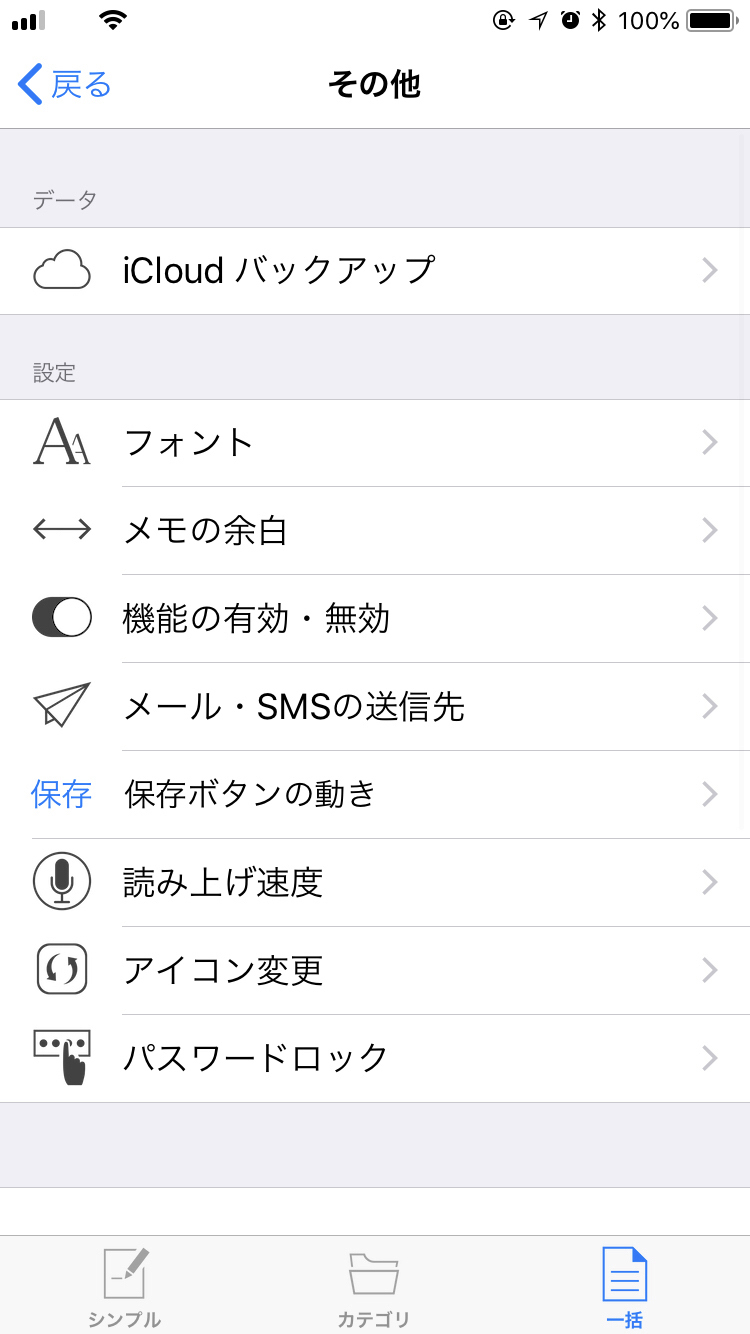This screenshot has height=1334, width=750.
Task: Select the 一括 tab
Action: [625, 1286]
